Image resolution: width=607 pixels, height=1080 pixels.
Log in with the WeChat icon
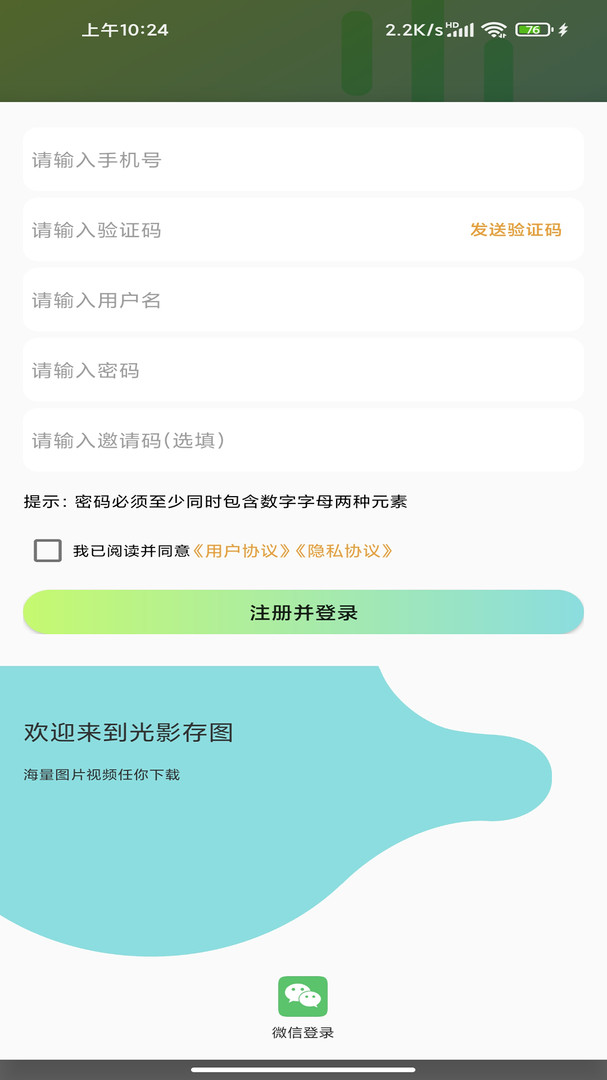(303, 996)
